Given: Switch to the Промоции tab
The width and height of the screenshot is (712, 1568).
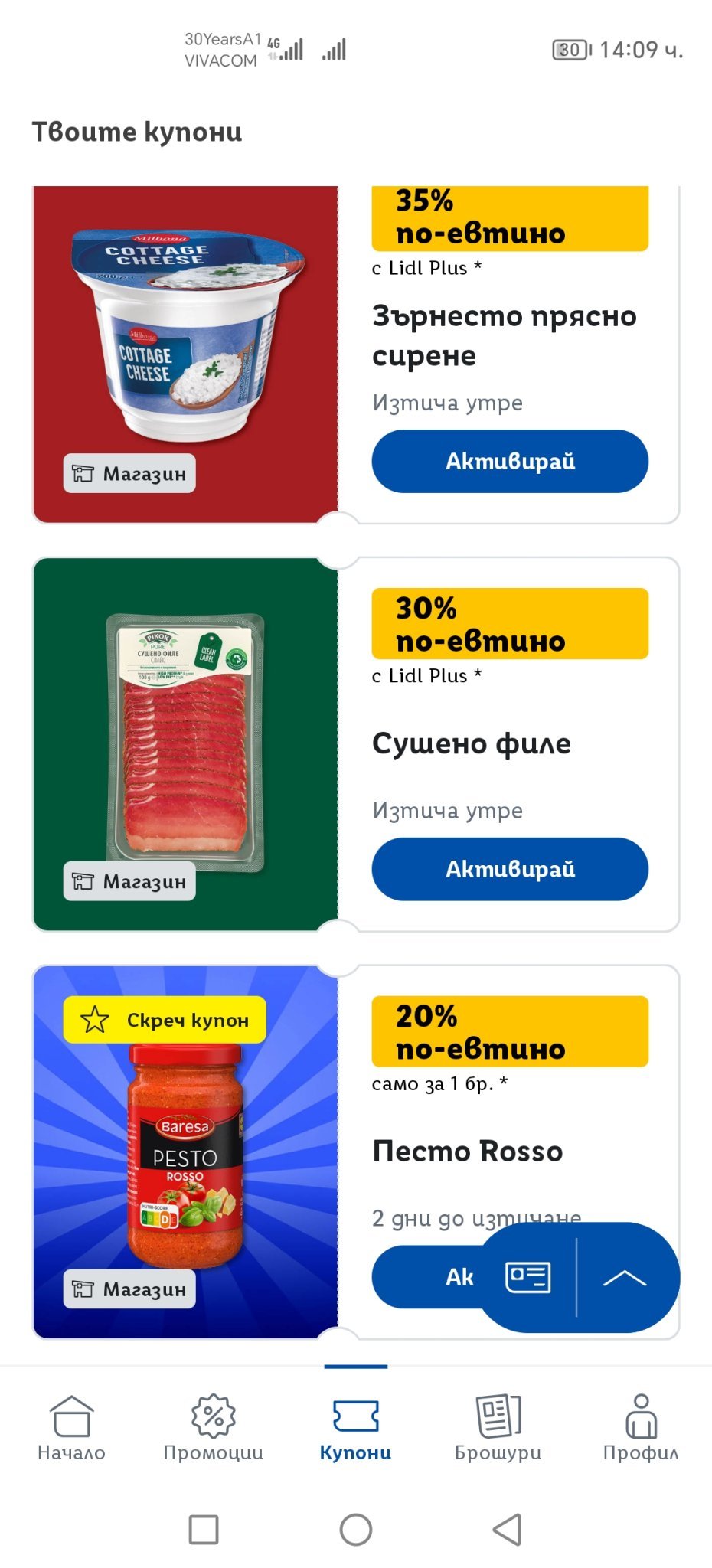Looking at the screenshot, I should tap(214, 1428).
